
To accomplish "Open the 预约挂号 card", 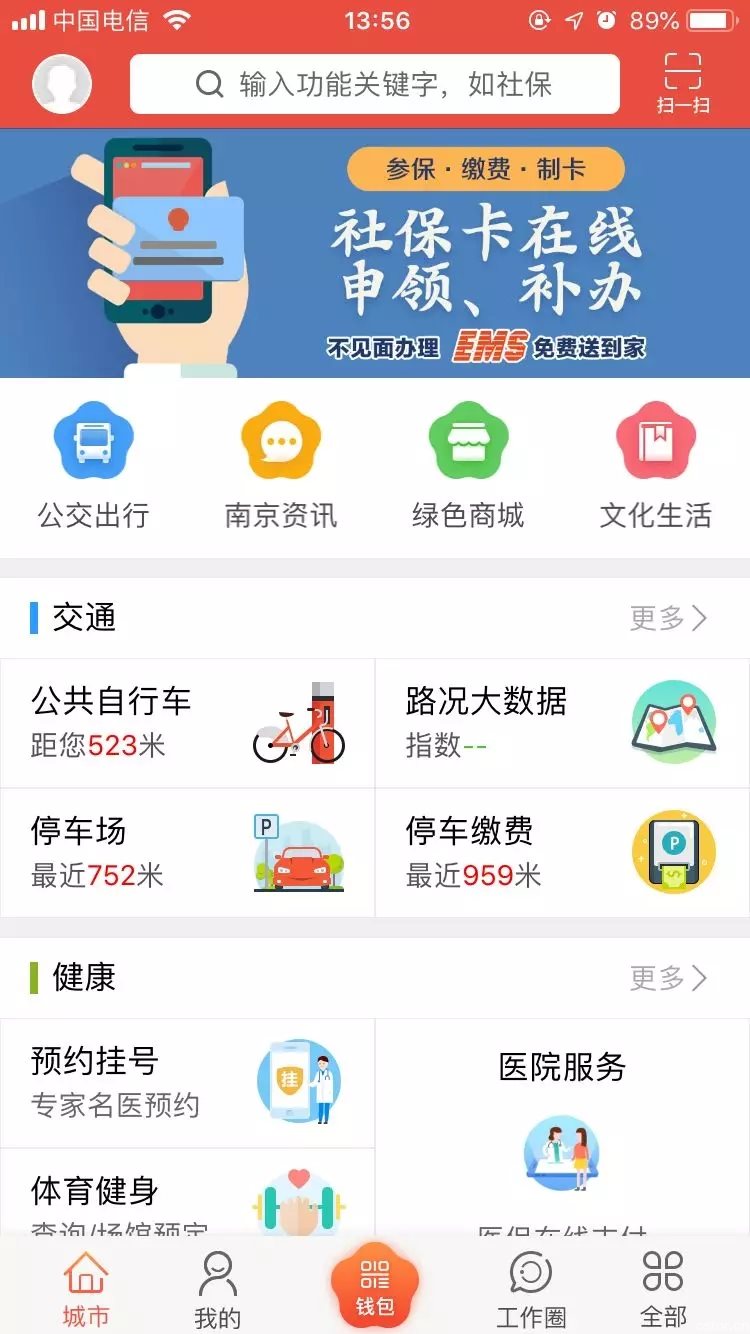I will coord(188,1083).
